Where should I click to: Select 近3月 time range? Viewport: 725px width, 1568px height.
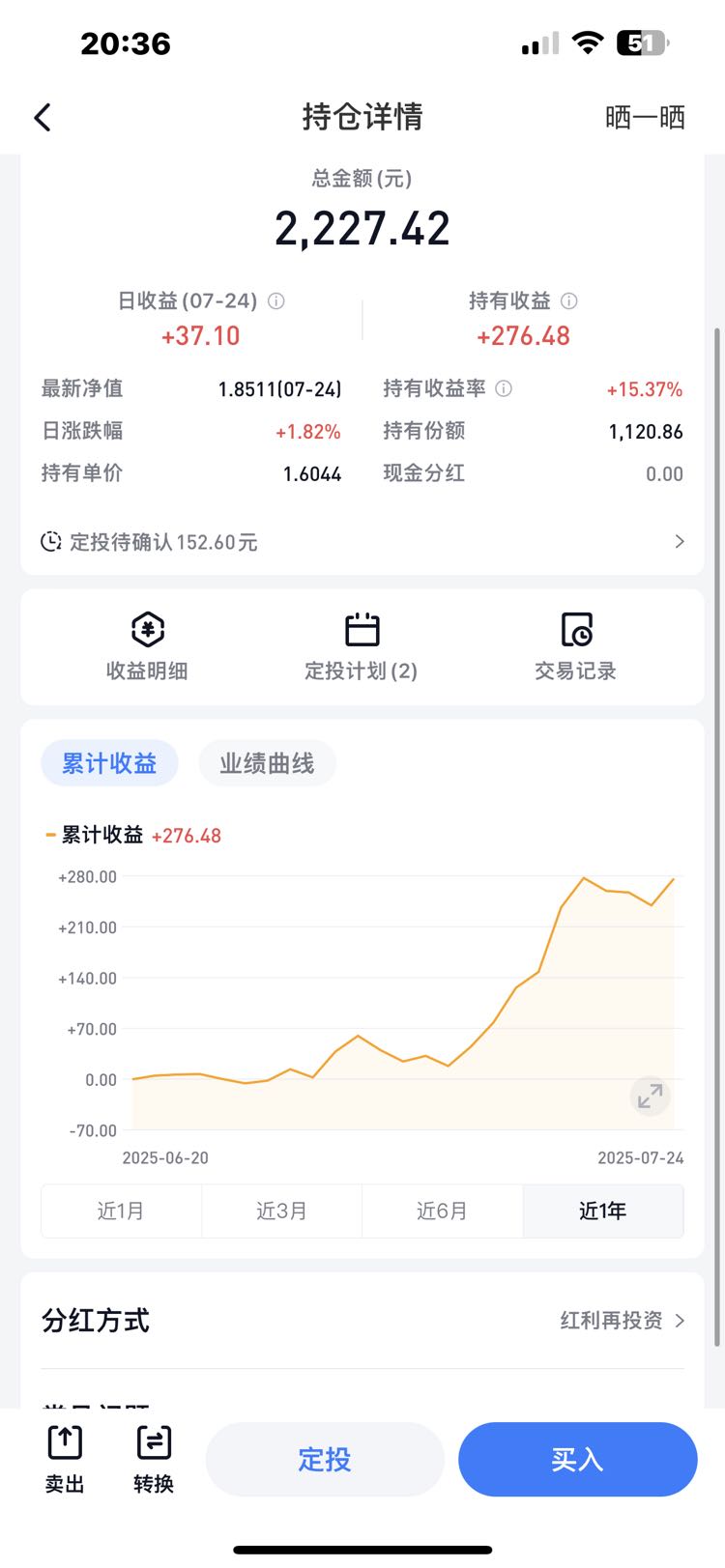tap(281, 1211)
